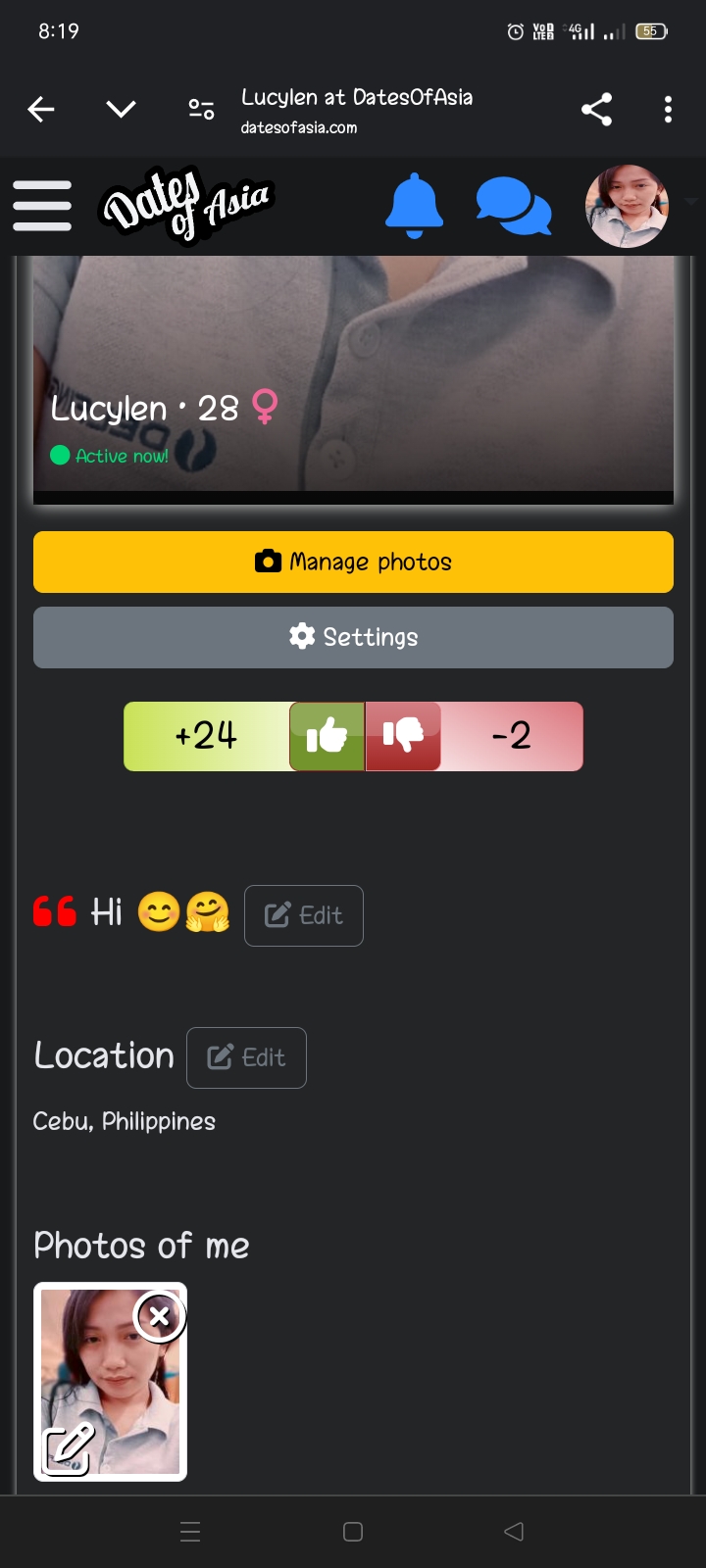Tap the thumbs-down button

tap(403, 736)
